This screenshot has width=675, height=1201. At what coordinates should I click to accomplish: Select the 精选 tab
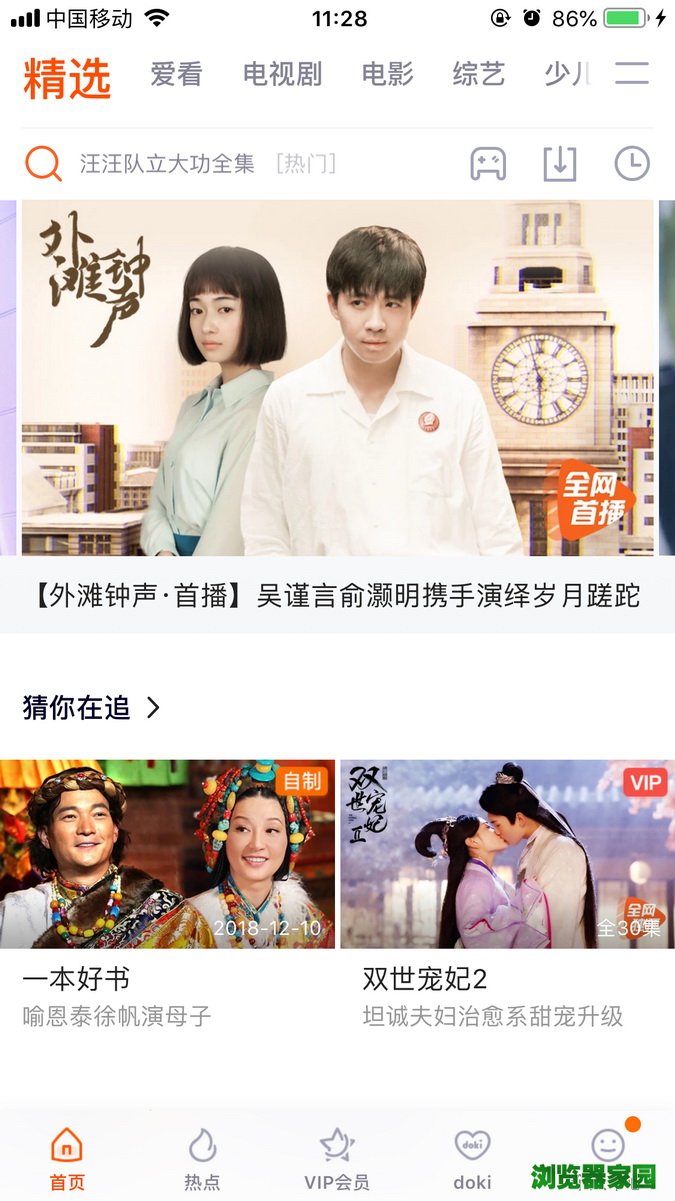click(67, 78)
